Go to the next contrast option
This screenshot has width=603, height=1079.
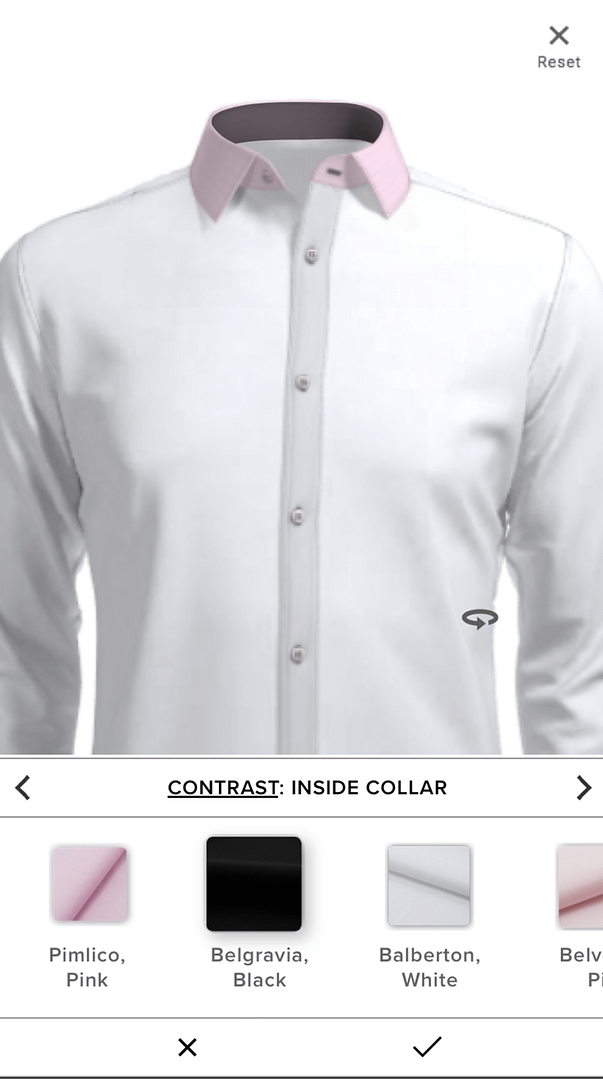(x=583, y=788)
